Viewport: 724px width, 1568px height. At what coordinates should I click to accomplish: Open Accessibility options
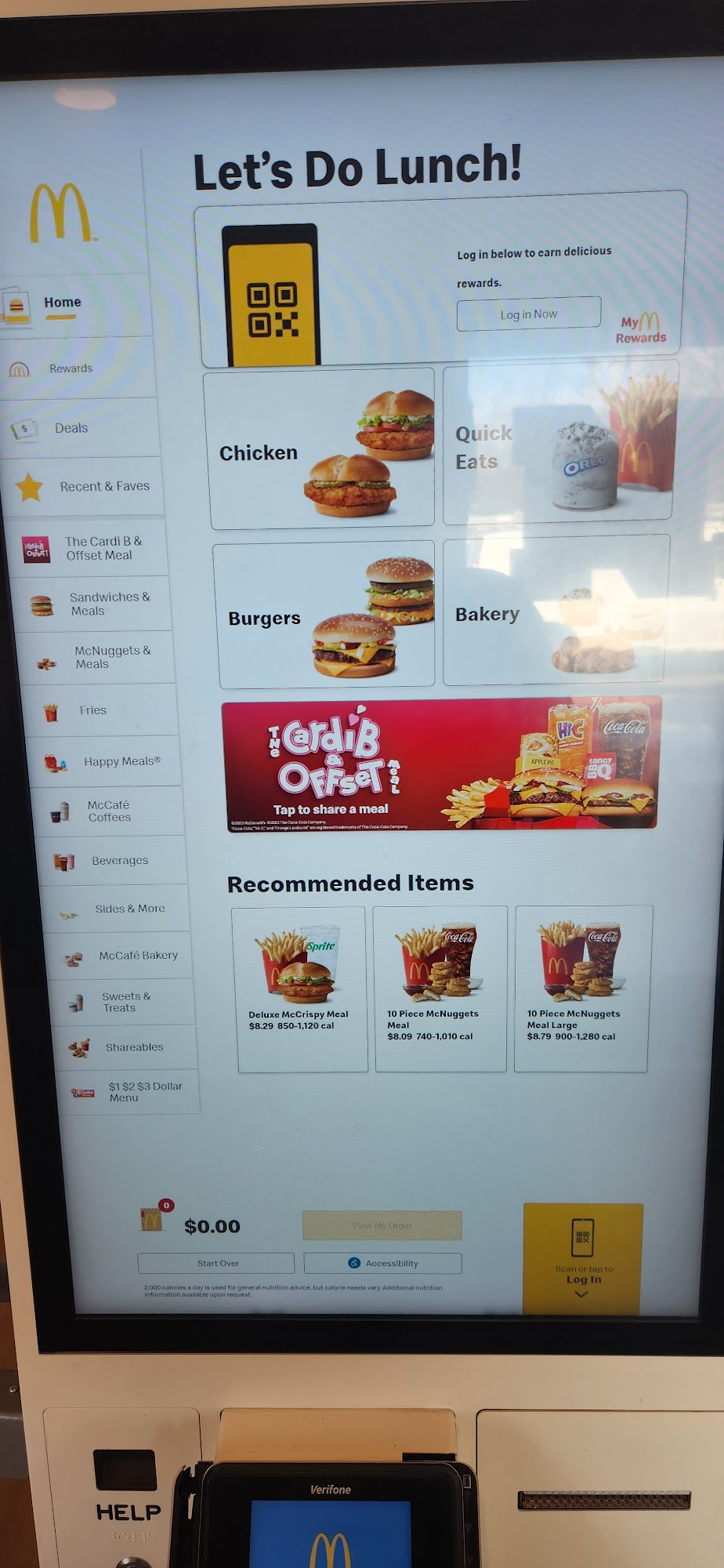click(x=383, y=1263)
